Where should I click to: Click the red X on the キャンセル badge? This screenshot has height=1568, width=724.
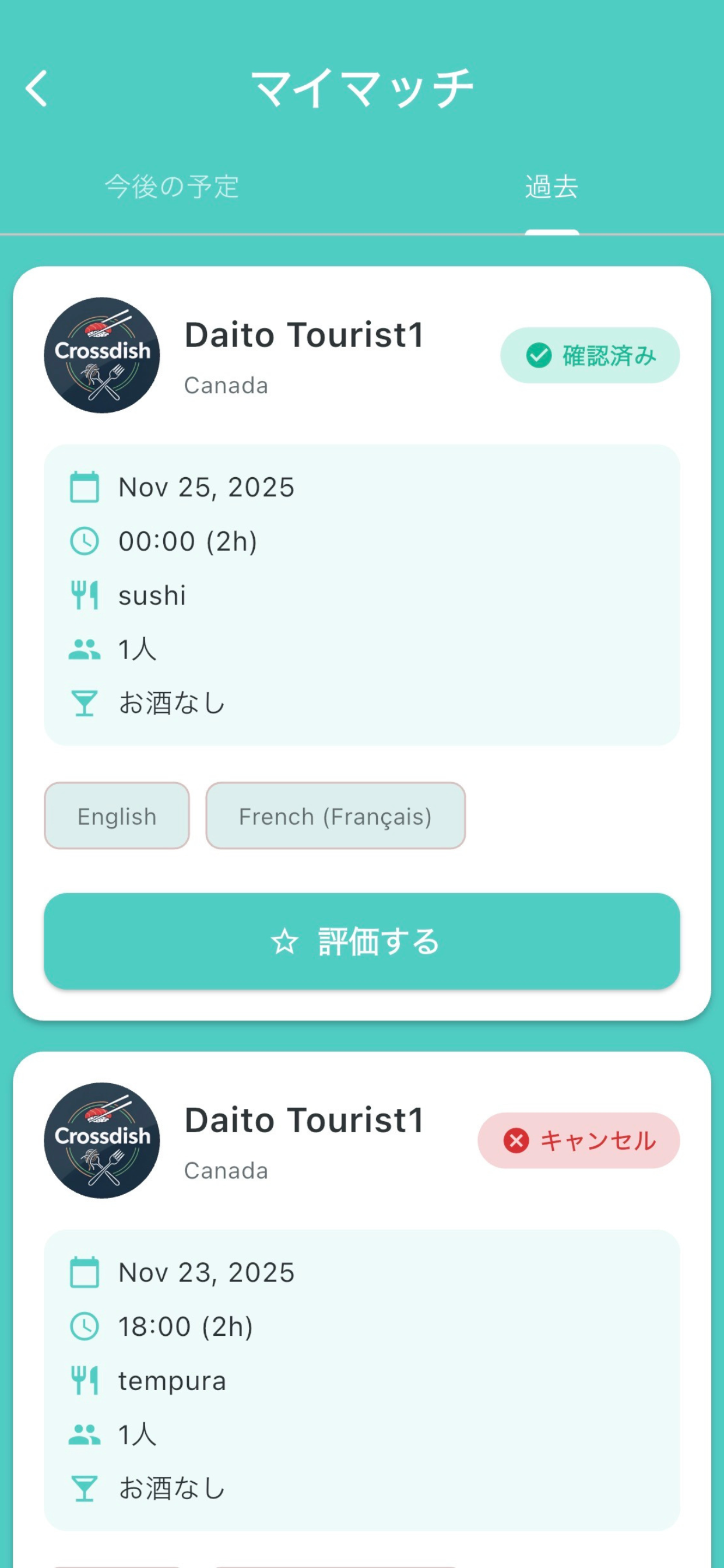pyautogui.click(x=515, y=1142)
